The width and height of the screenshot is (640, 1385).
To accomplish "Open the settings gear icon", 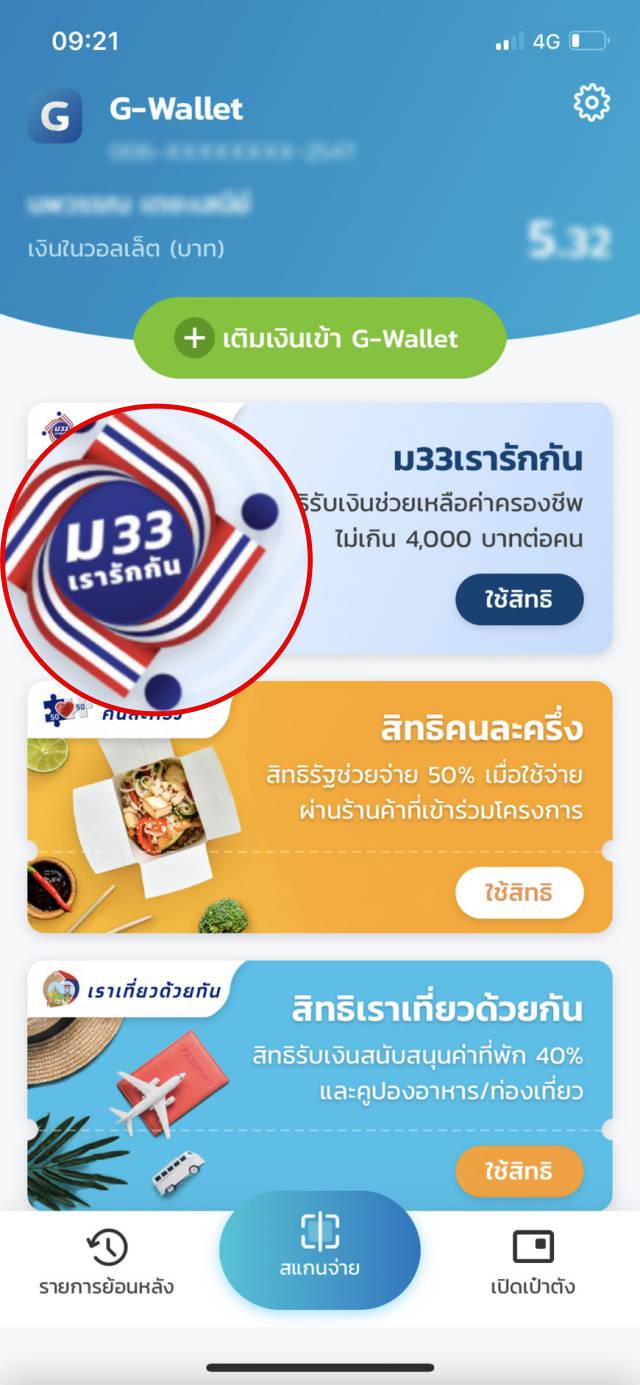I will 591,103.
